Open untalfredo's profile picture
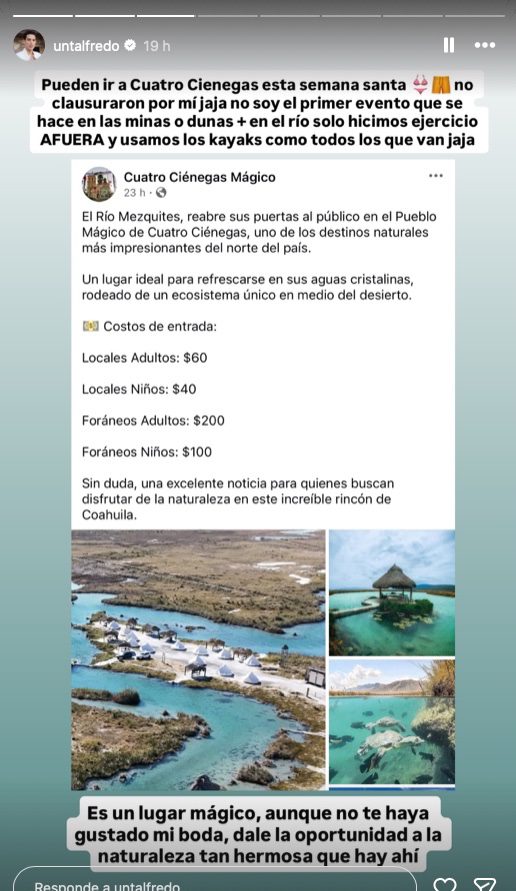516x891 pixels. 29,45
